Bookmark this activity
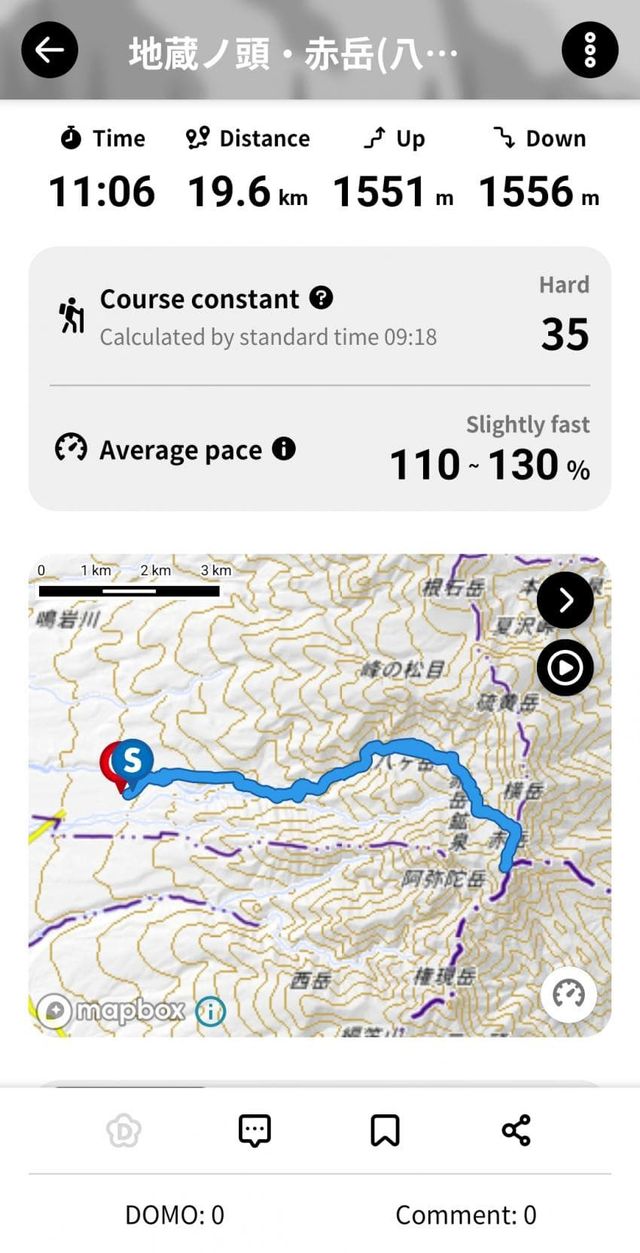This screenshot has width=640, height=1253. point(385,1131)
